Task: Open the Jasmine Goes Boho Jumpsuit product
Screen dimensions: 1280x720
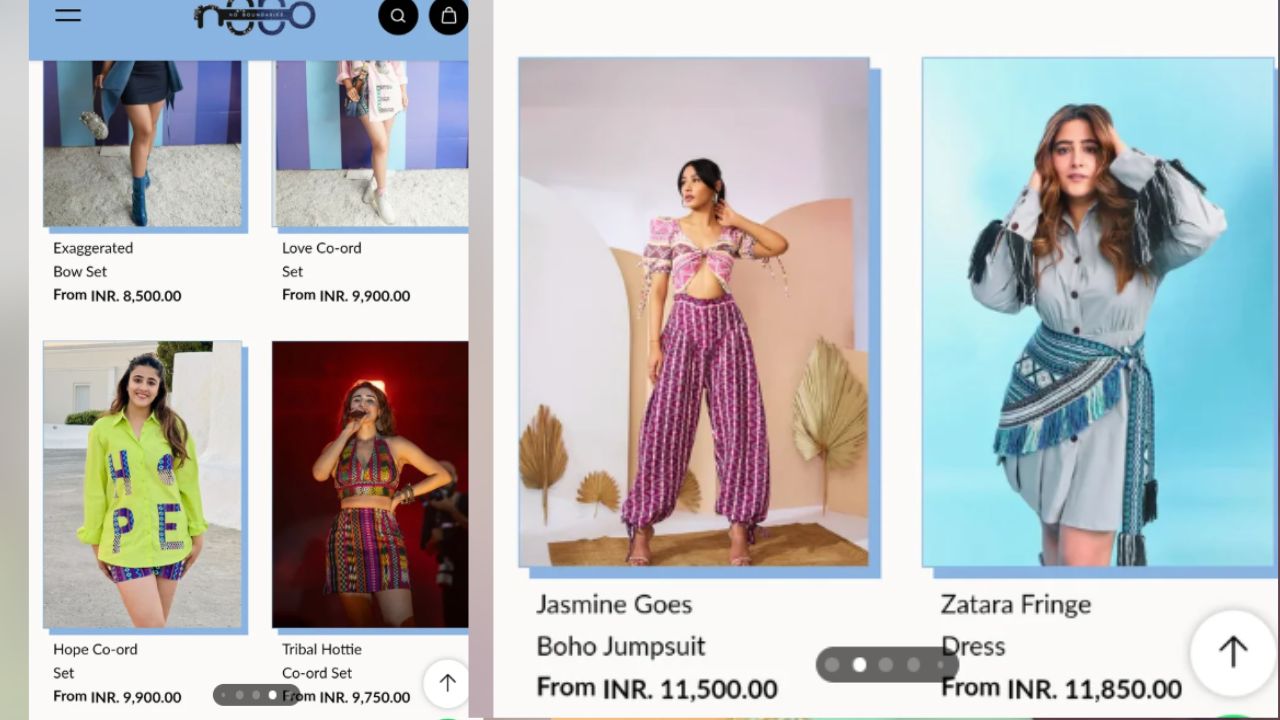Action: [x=693, y=312]
